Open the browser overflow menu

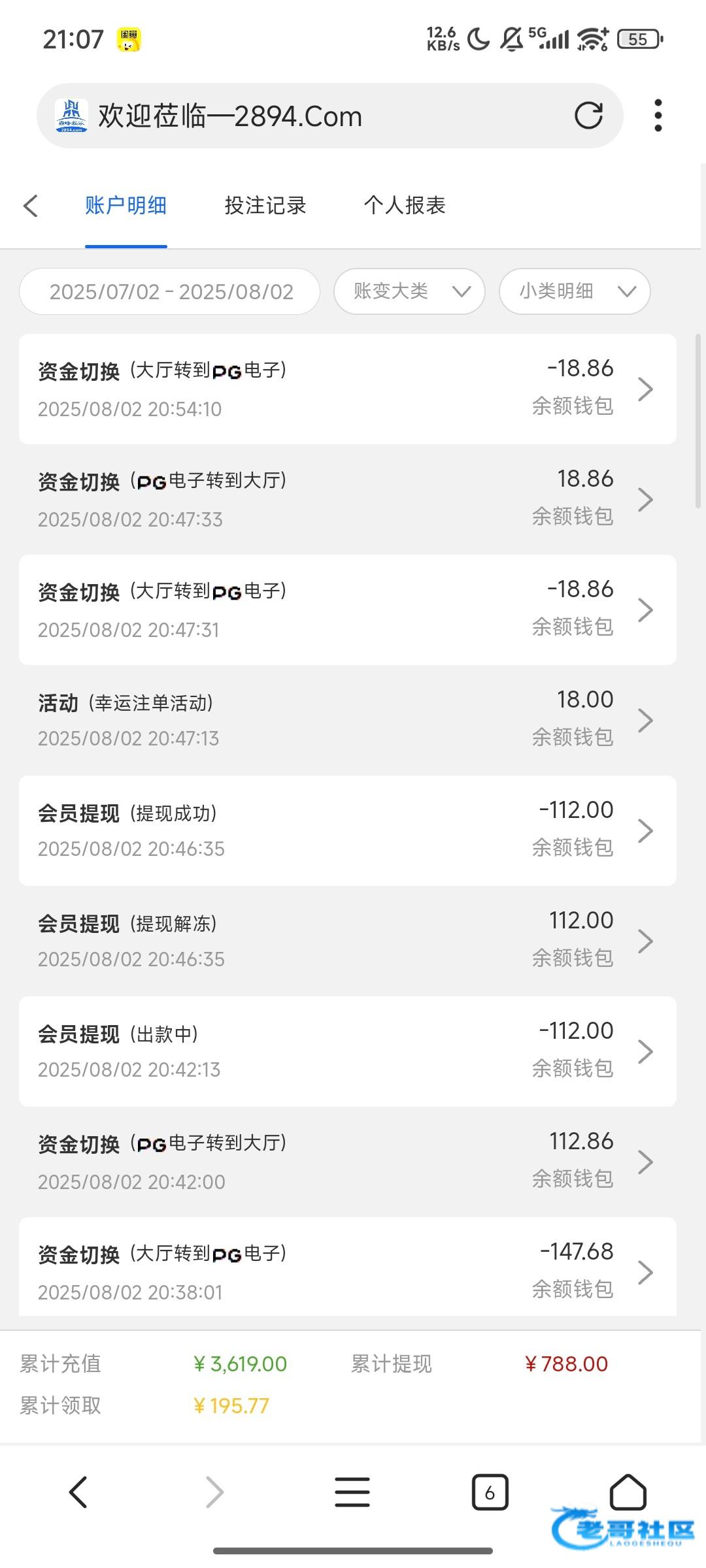[658, 116]
